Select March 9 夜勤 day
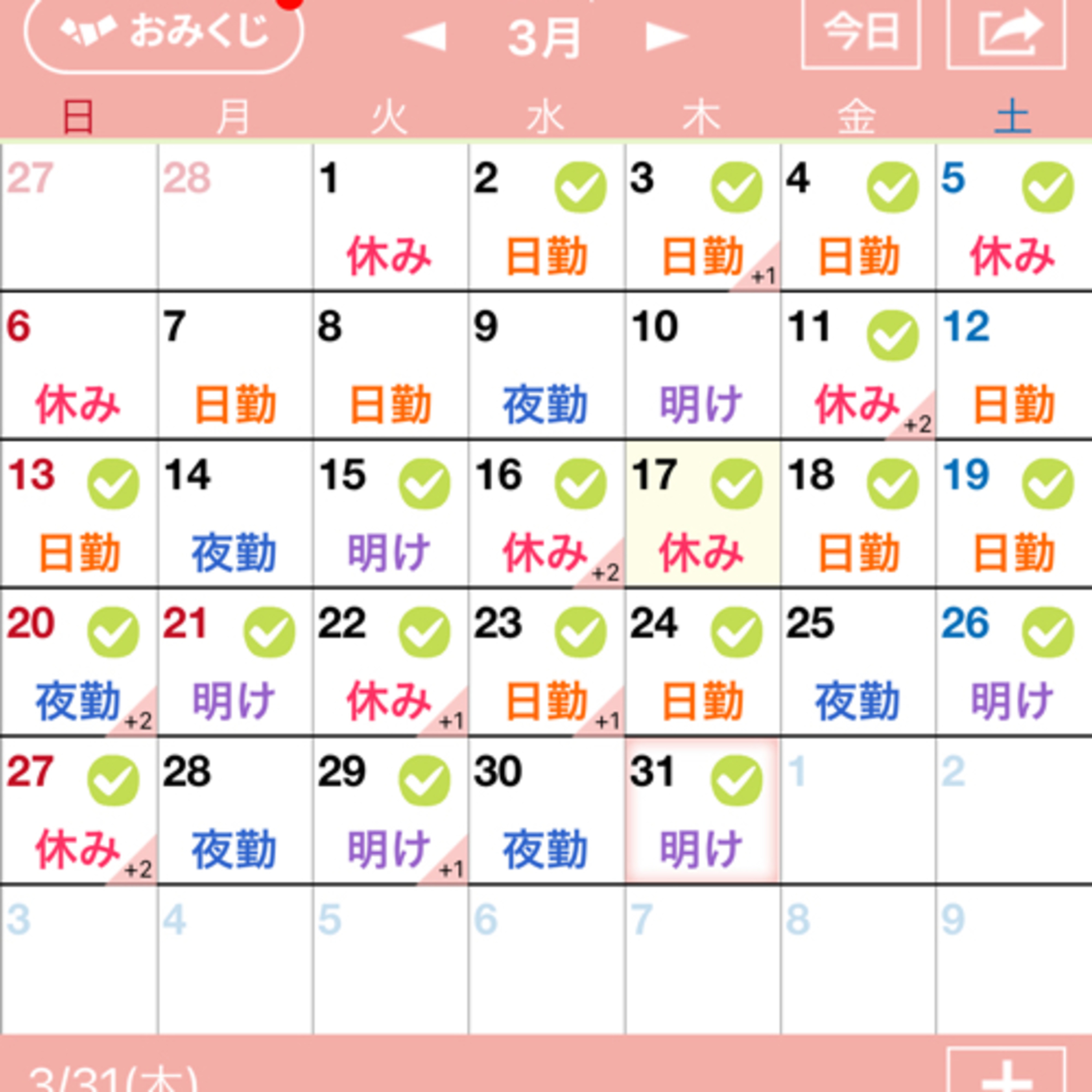Screen dimensions: 1092x1092 point(547,366)
